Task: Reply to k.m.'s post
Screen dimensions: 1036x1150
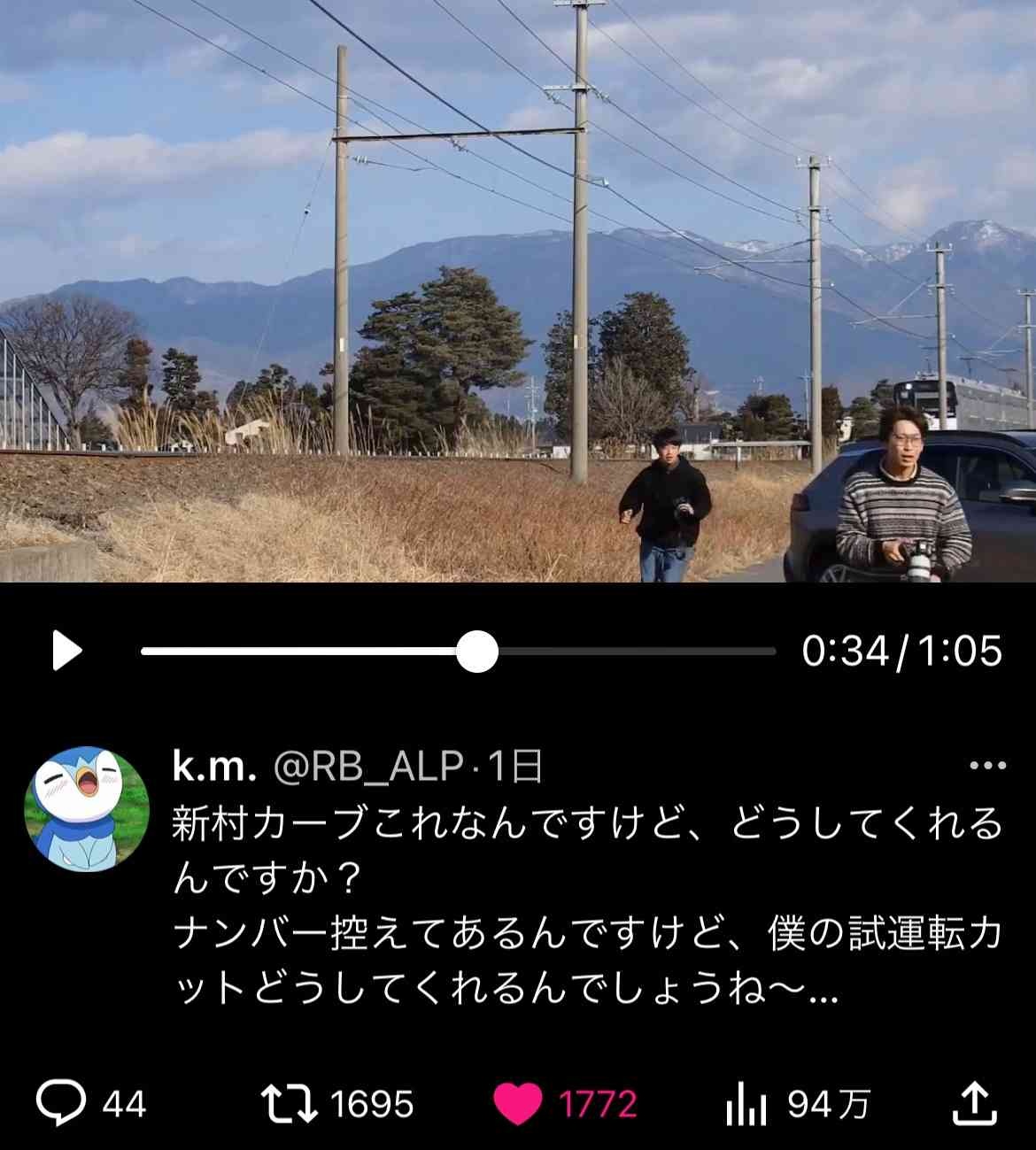Action: coord(62,1103)
